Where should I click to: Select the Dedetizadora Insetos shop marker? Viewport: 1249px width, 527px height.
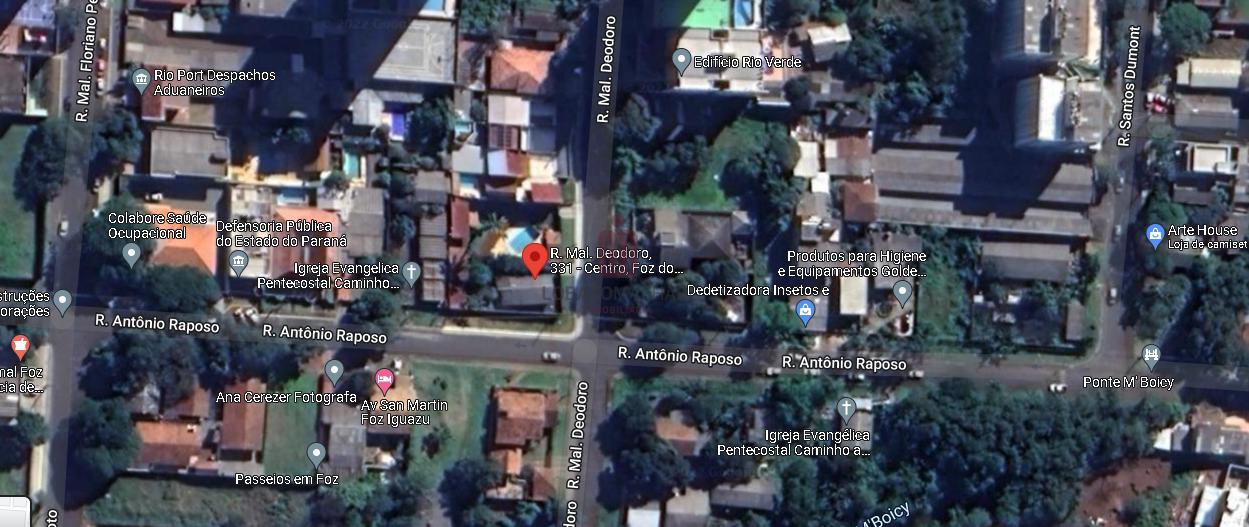tap(805, 313)
